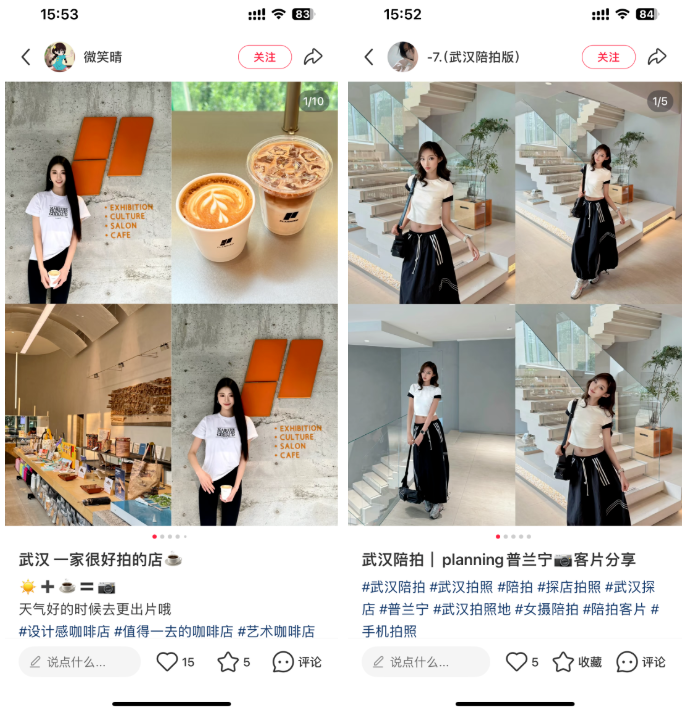Like the 武汉 一家很好拍的店 post
684x714 pixels.
point(168,662)
